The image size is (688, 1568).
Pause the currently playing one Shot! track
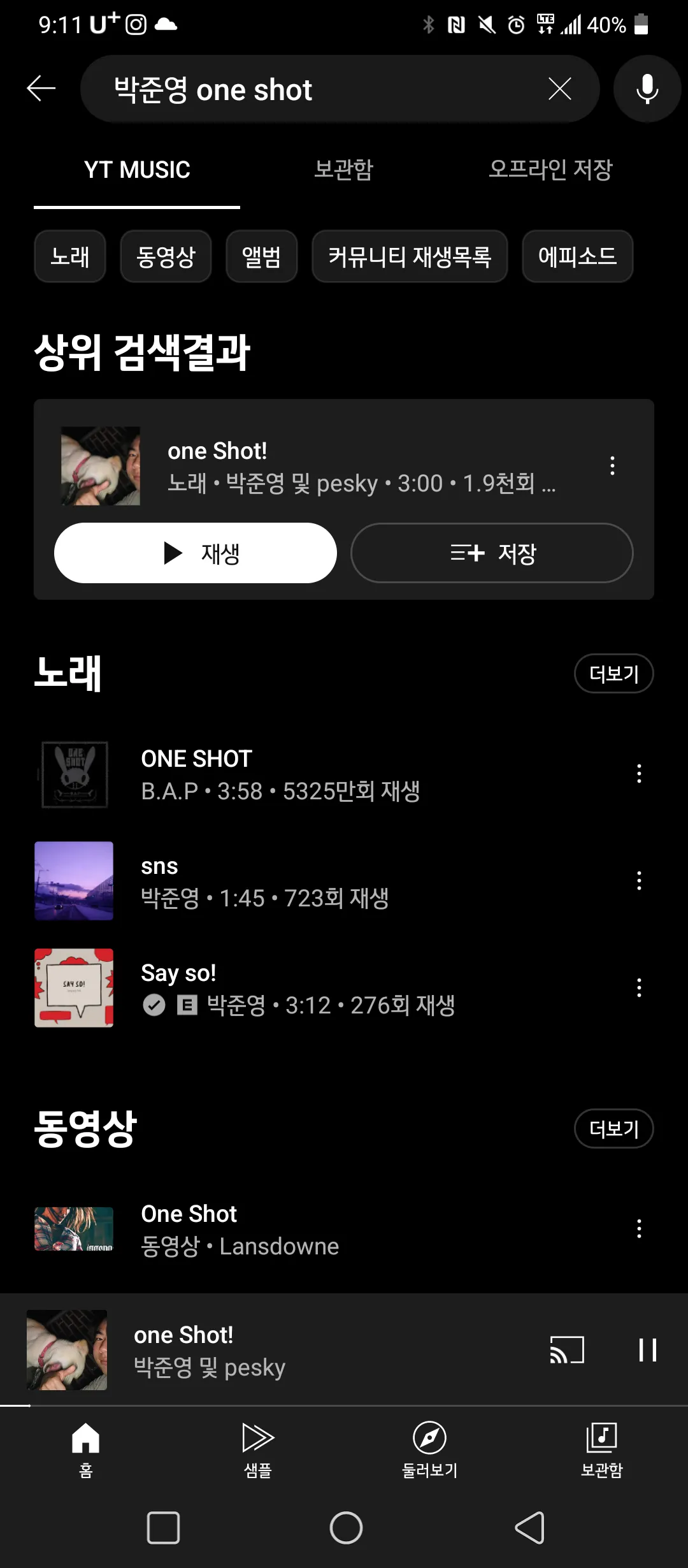[648, 1349]
